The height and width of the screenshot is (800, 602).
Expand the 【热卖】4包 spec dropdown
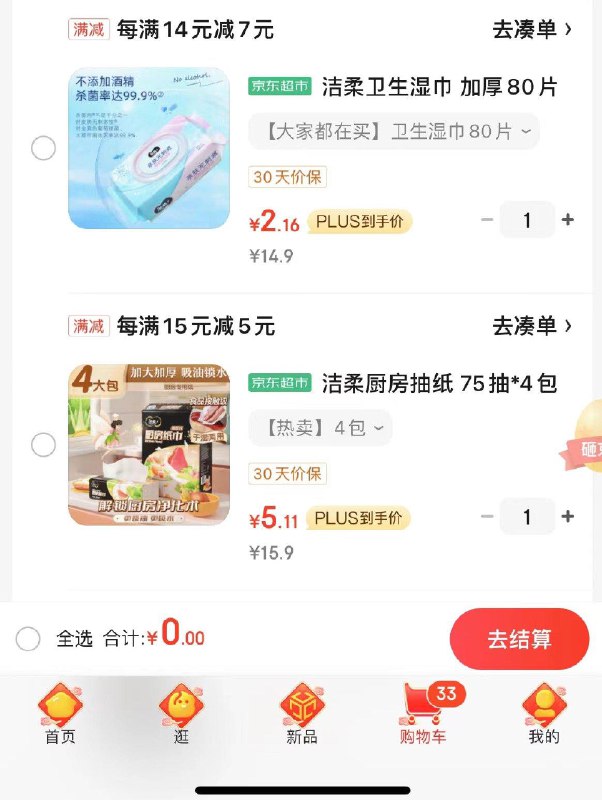tap(320, 428)
